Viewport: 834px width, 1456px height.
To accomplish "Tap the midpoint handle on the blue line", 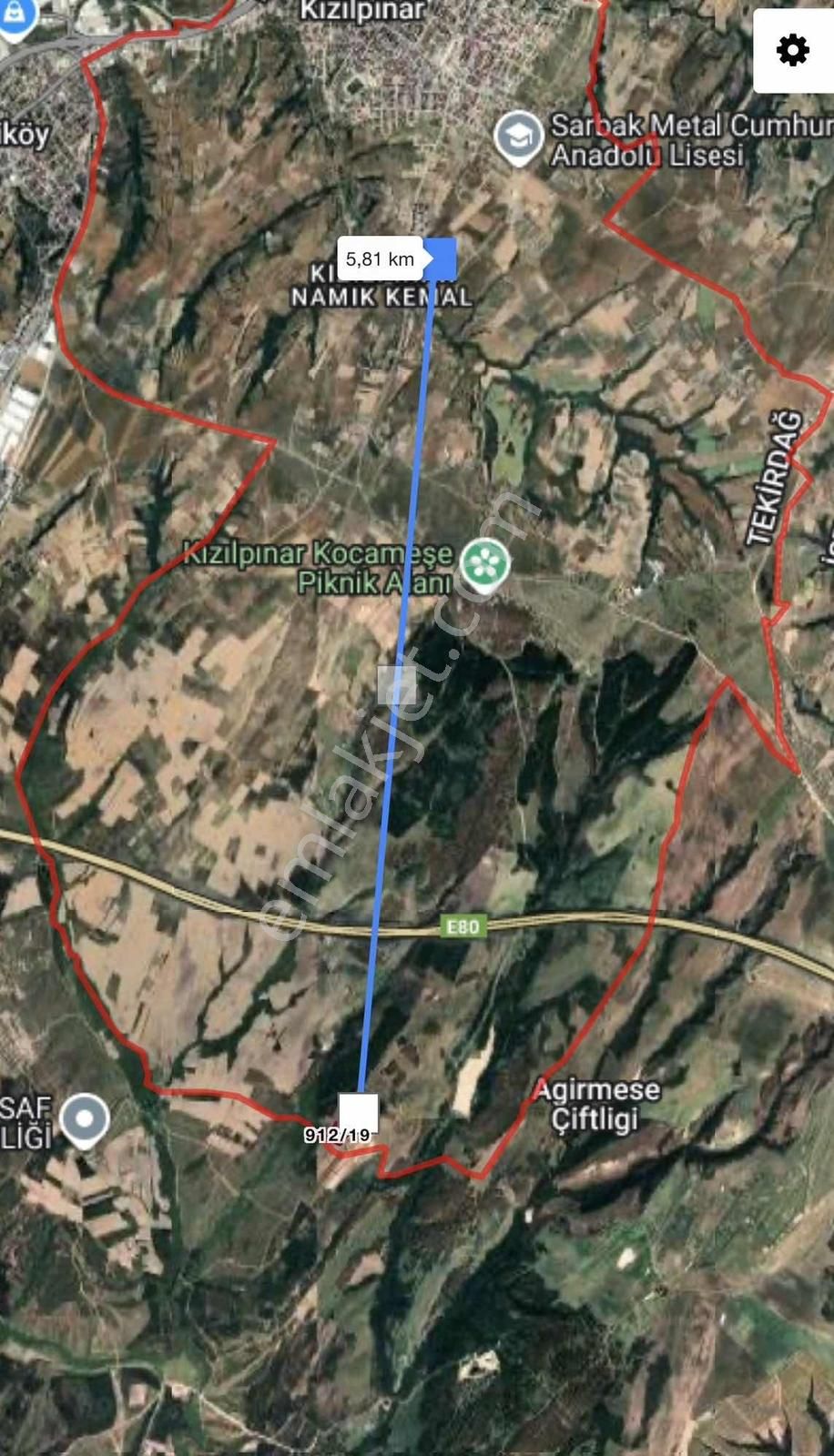I will 396,684.
